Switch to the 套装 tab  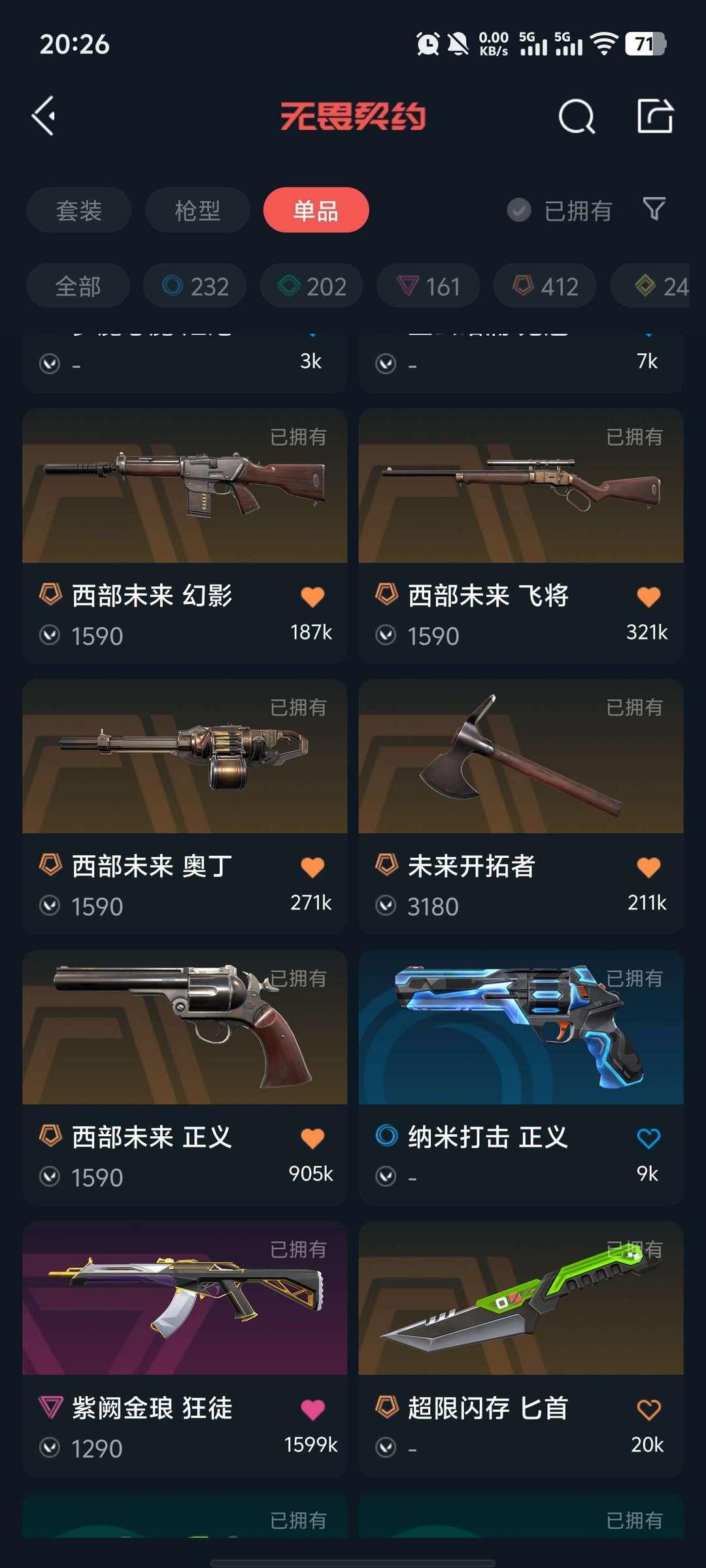tap(78, 209)
